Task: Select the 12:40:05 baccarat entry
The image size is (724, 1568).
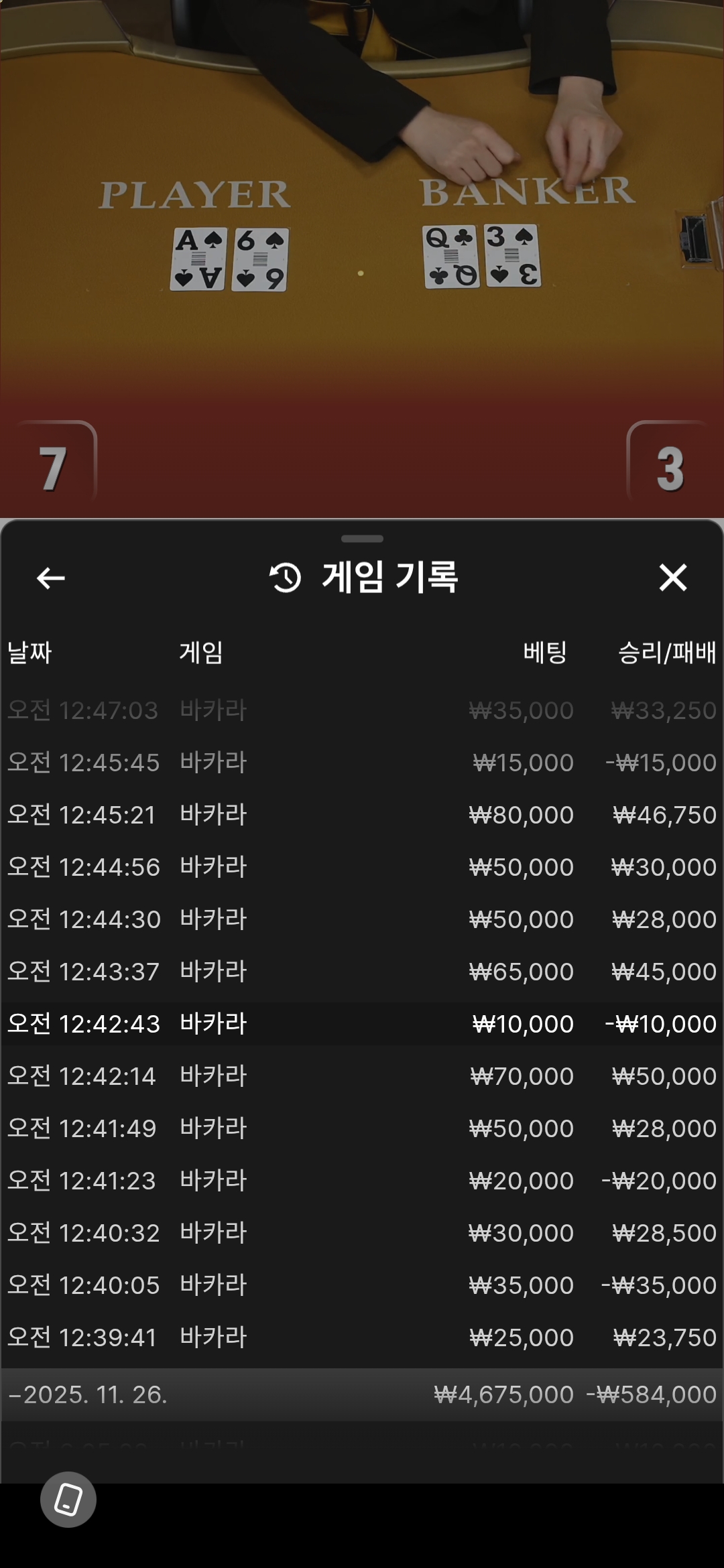Action: (362, 1285)
